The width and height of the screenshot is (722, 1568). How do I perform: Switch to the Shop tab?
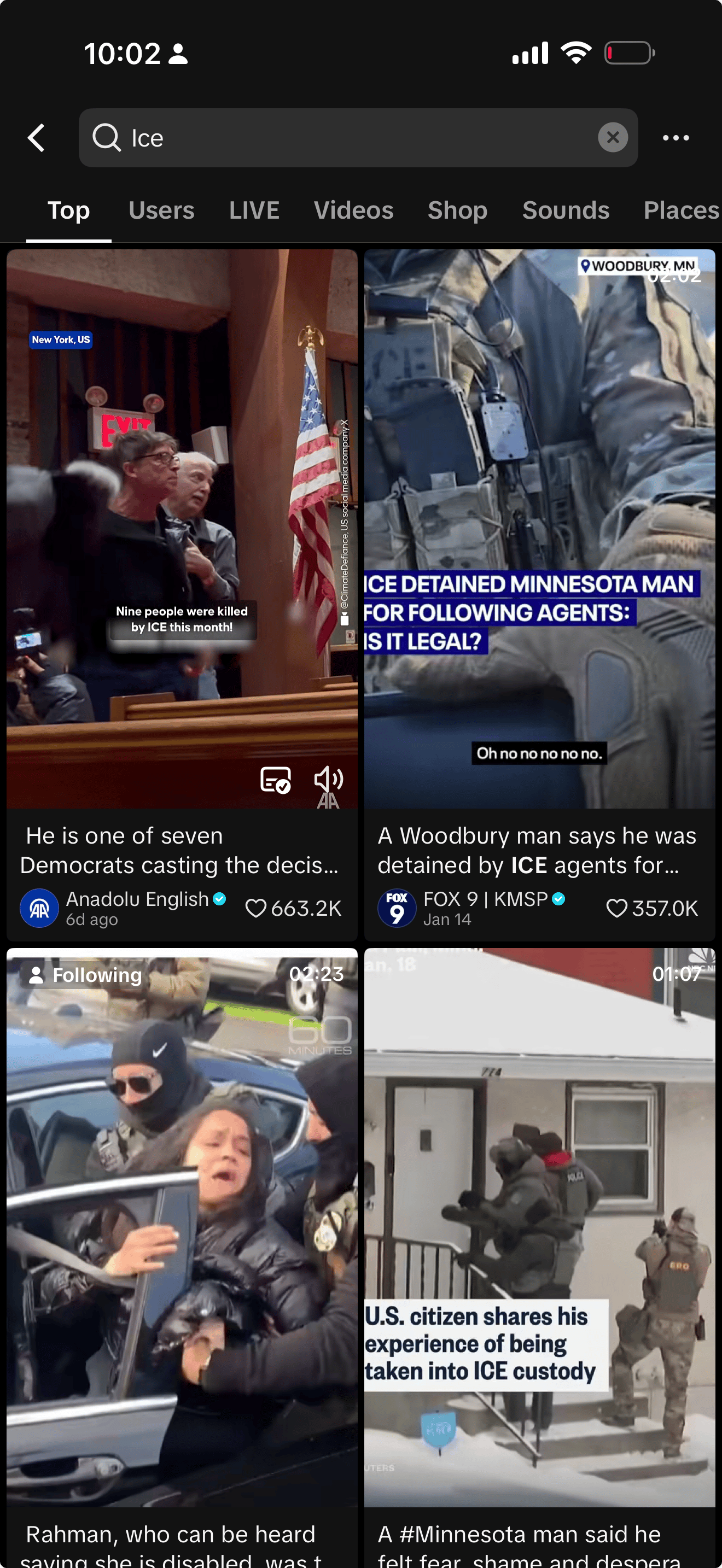point(457,210)
